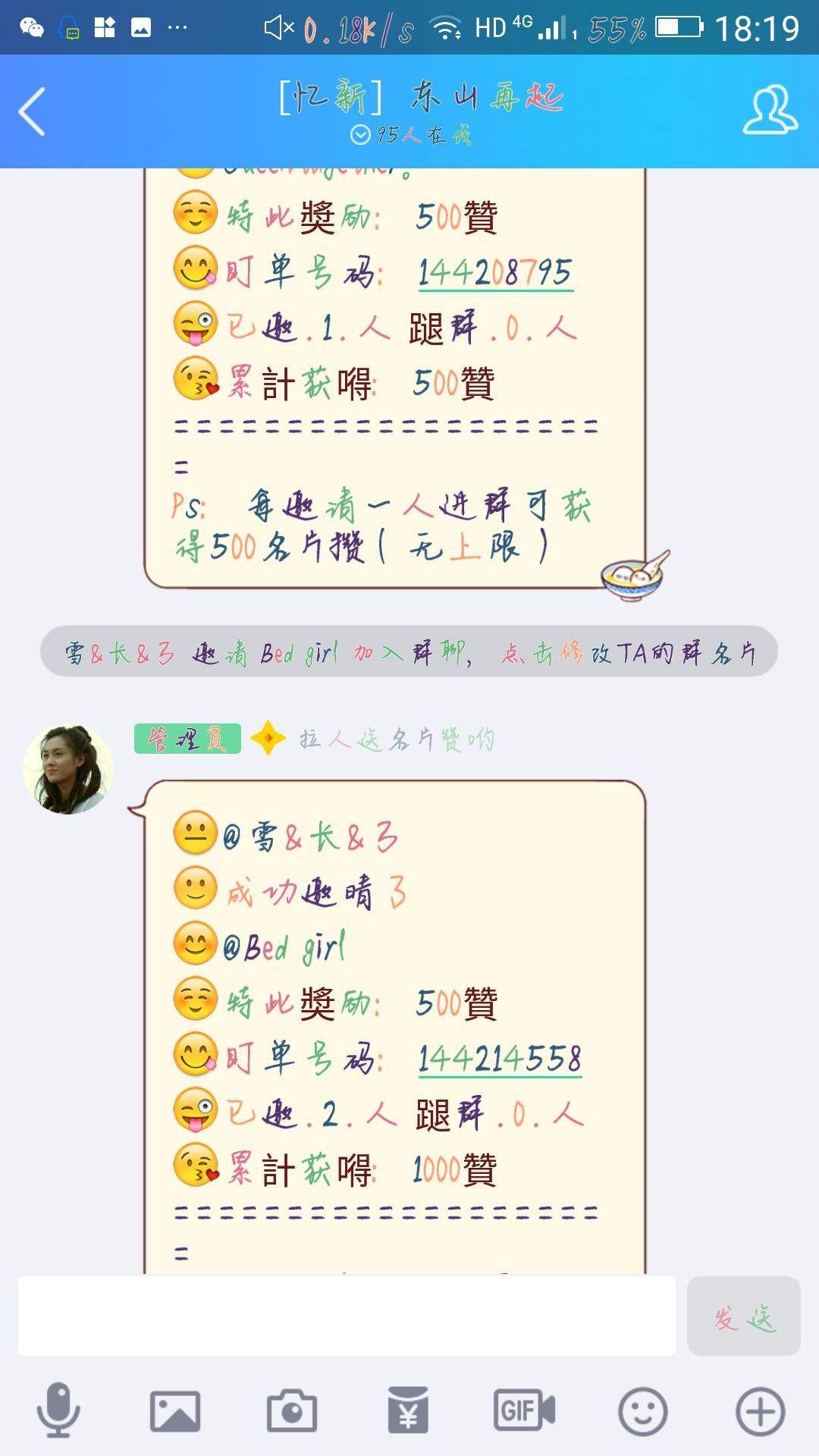Tap order number 144208795 link

pyautogui.click(x=495, y=273)
